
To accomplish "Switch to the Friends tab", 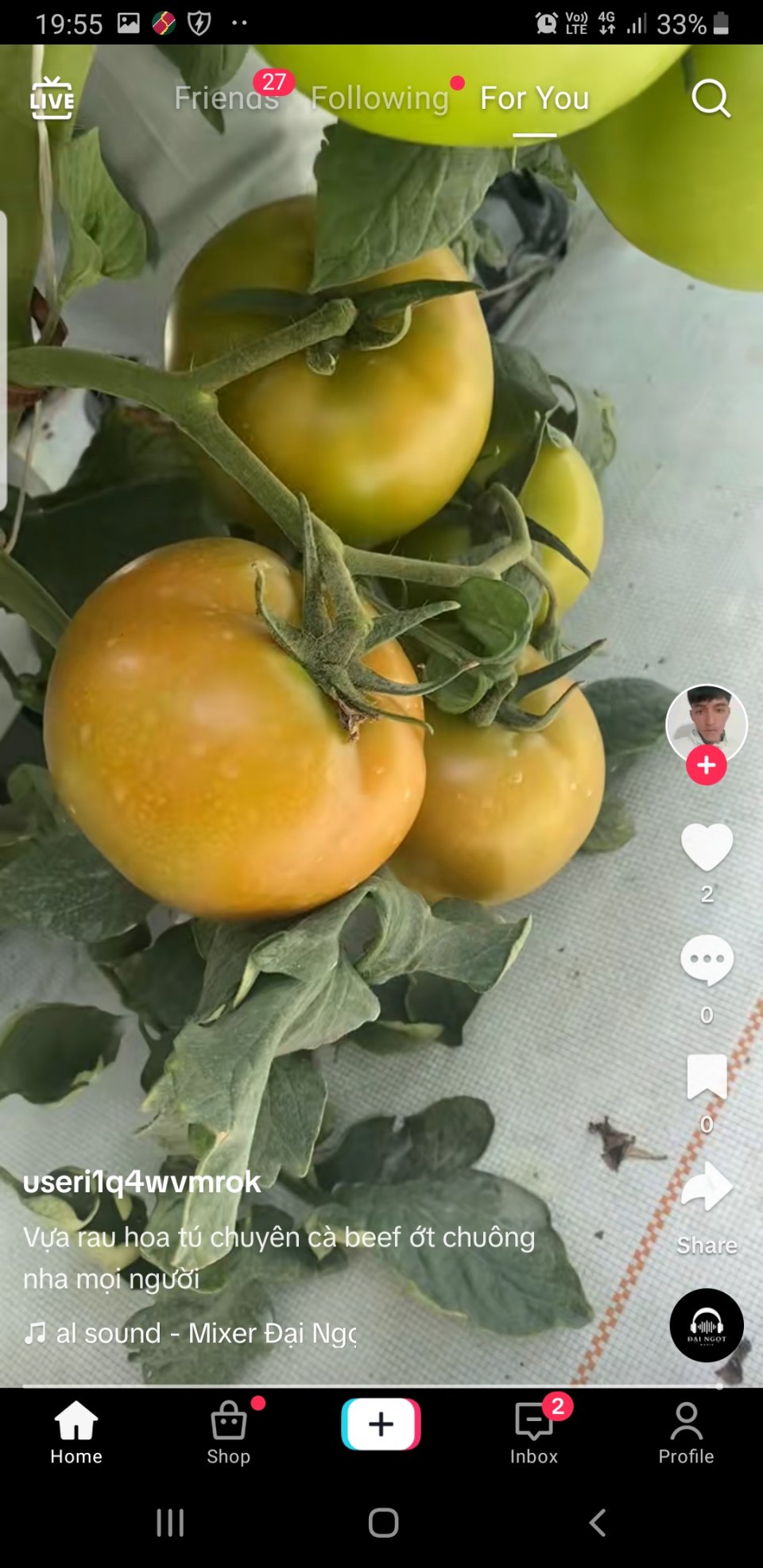I will [227, 98].
